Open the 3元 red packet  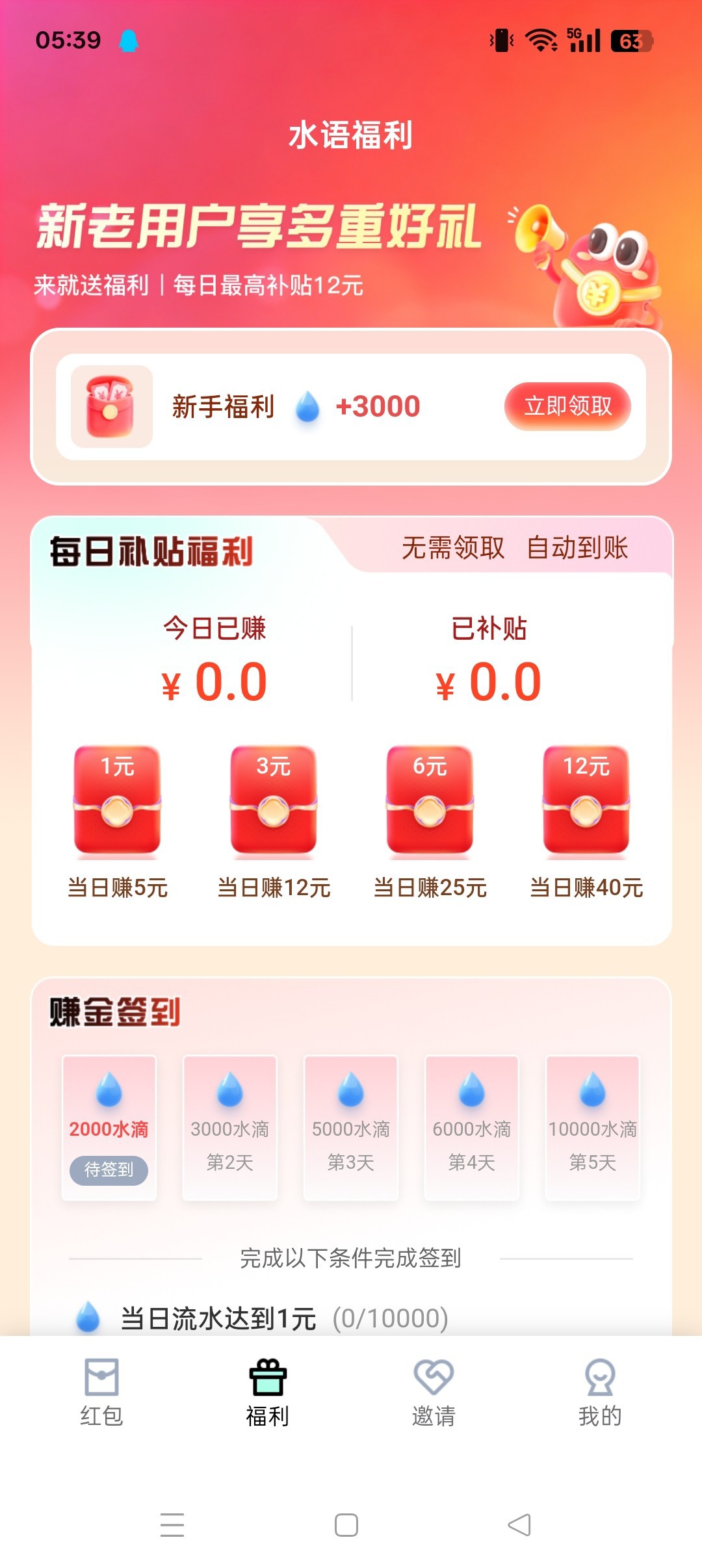coord(274,800)
